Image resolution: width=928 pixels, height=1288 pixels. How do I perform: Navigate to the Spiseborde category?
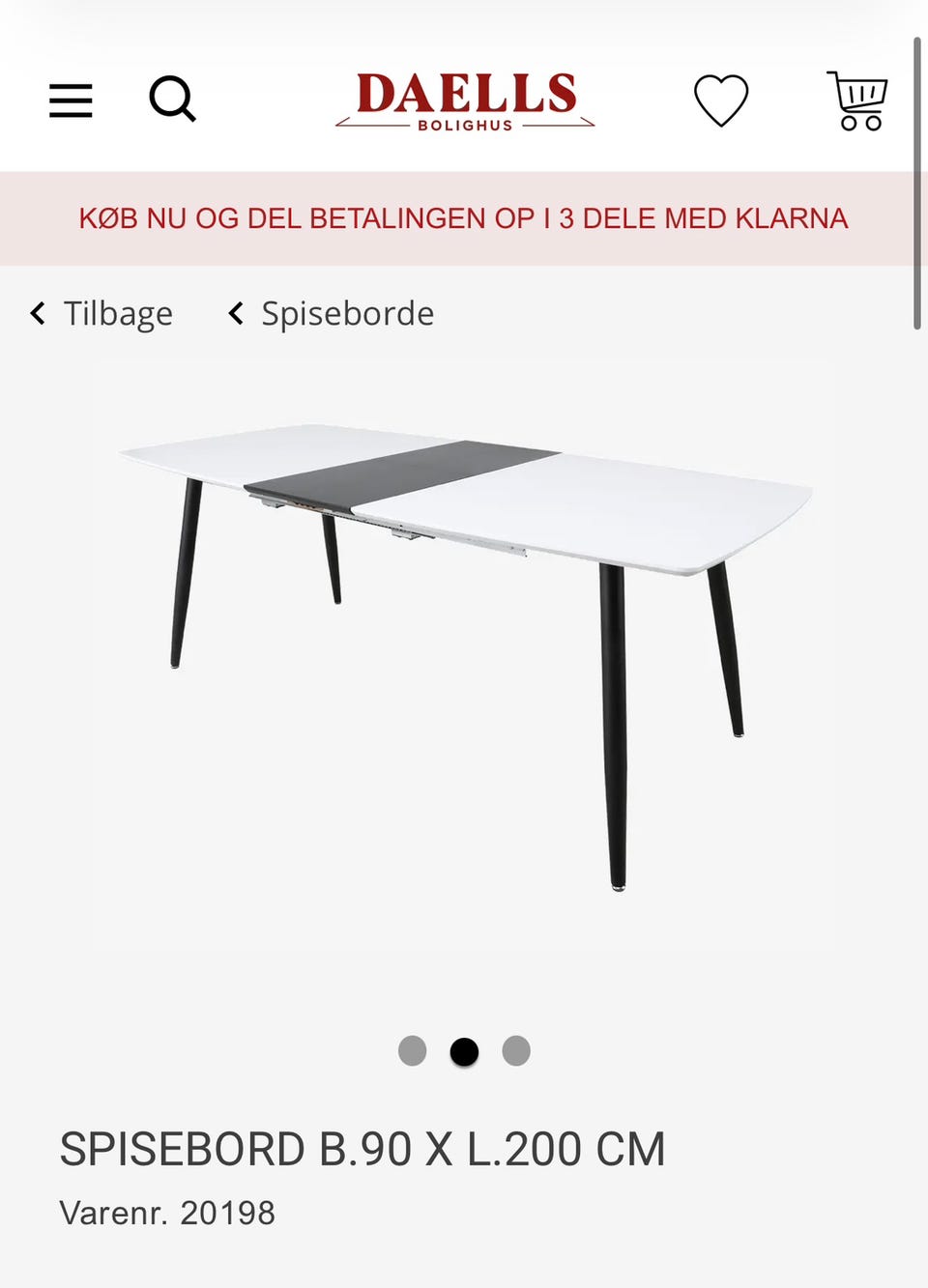(x=346, y=313)
